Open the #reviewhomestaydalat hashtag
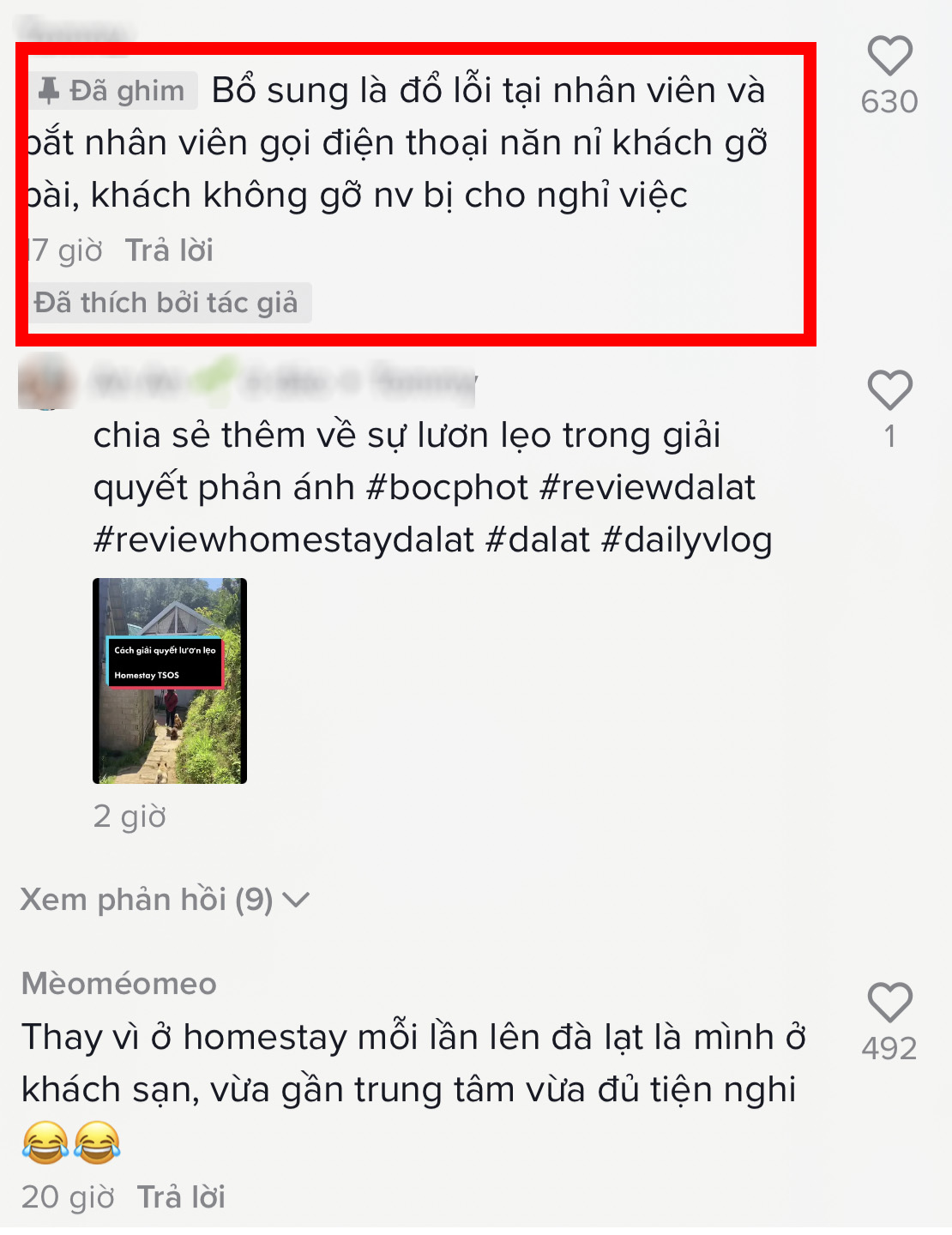This screenshot has height=1235, width=952. 284,540
